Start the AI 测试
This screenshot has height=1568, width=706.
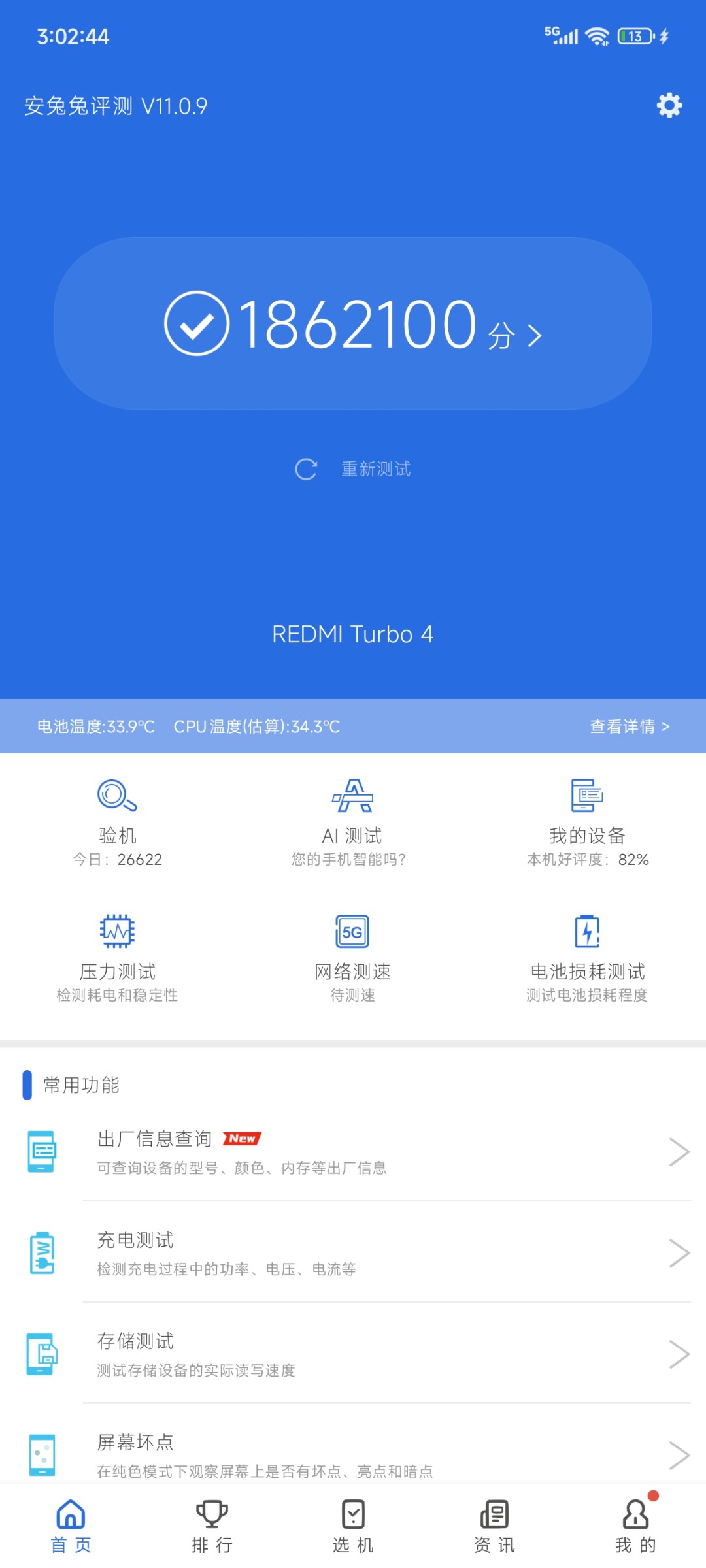[x=352, y=822]
